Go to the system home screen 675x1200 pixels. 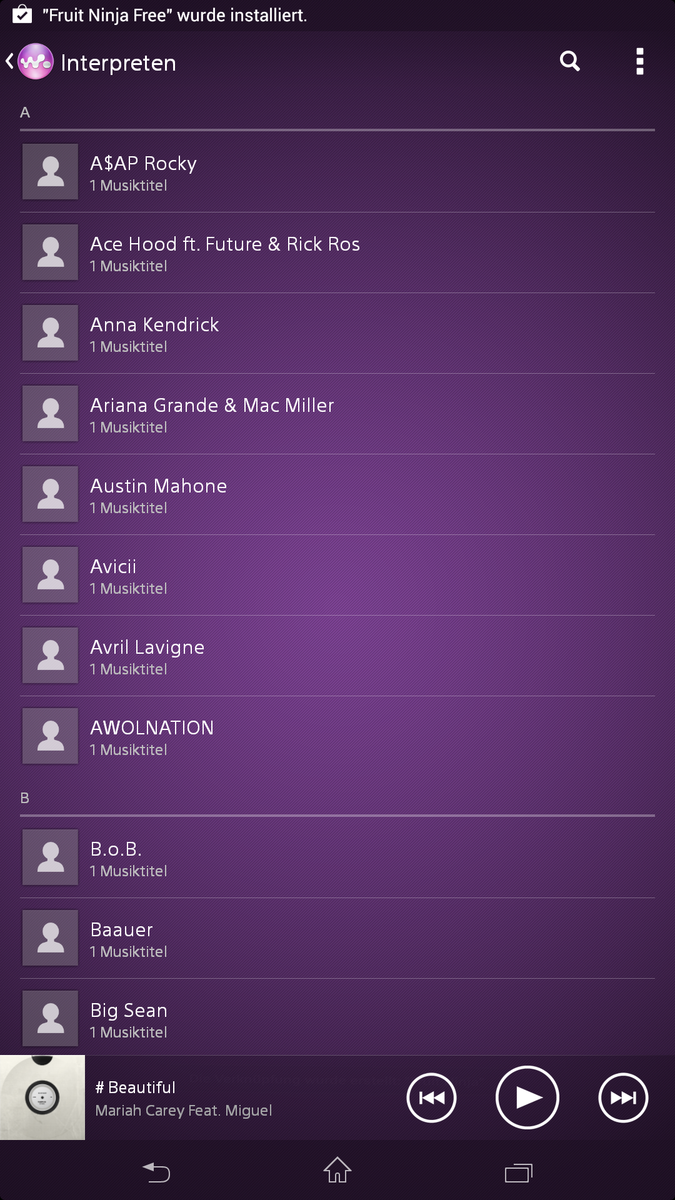337,1170
